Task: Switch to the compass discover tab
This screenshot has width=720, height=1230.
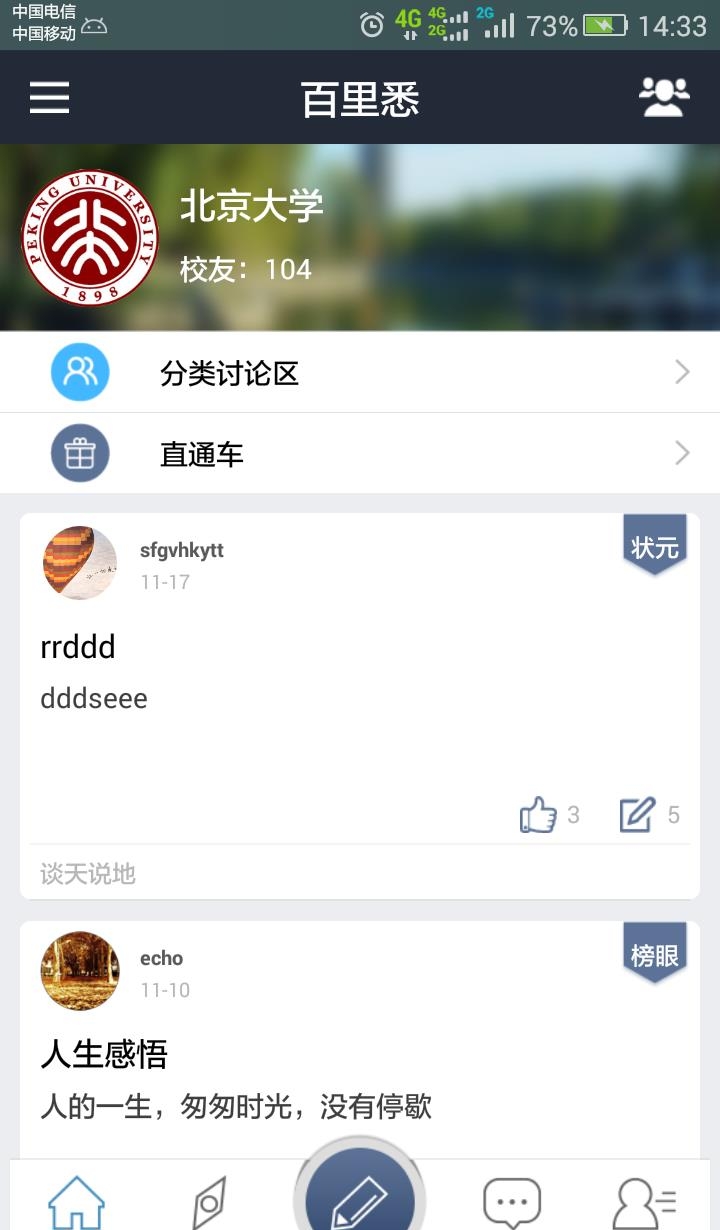Action: click(210, 1202)
